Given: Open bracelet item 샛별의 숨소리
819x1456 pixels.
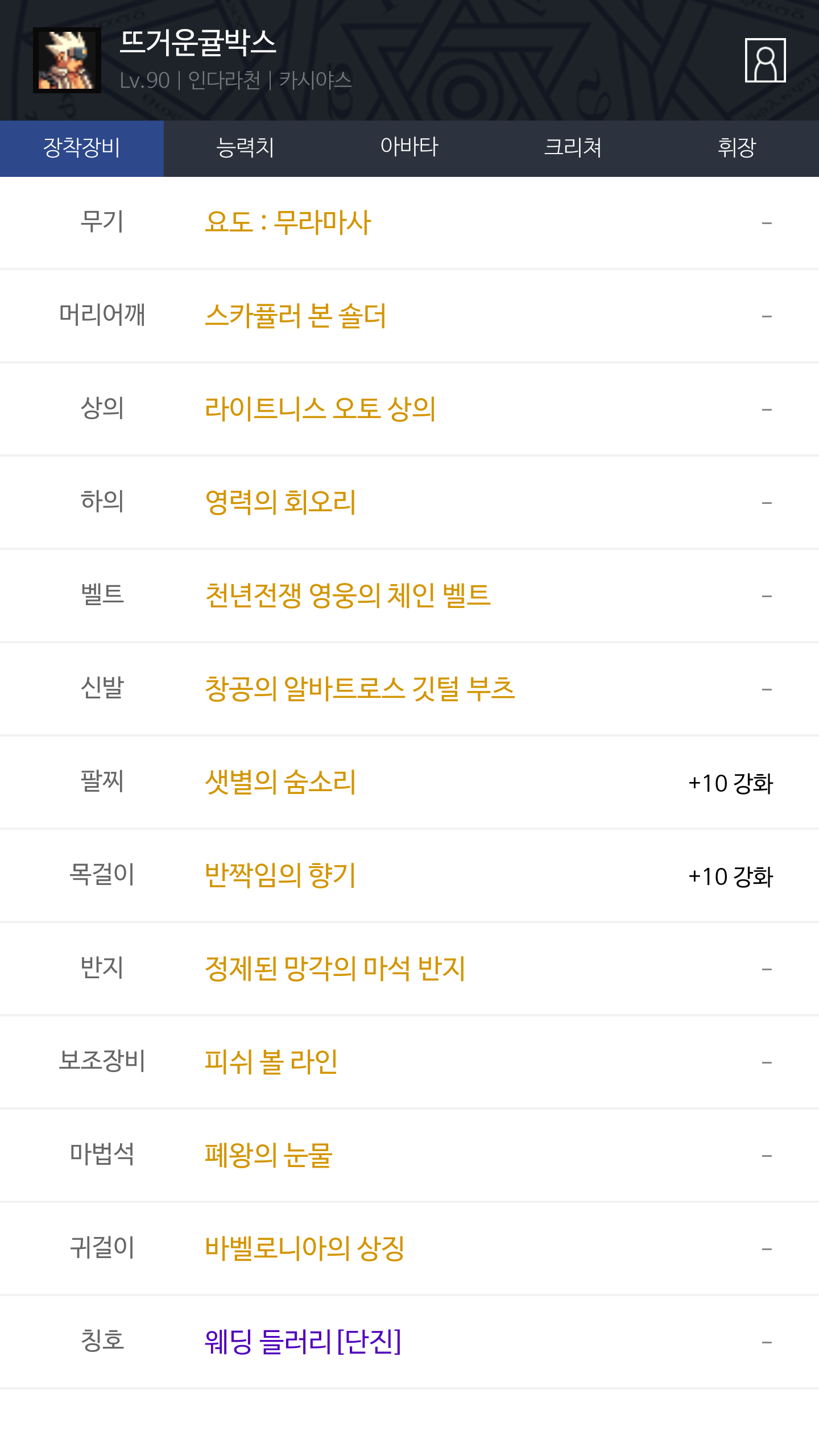Looking at the screenshot, I should point(409,782).
